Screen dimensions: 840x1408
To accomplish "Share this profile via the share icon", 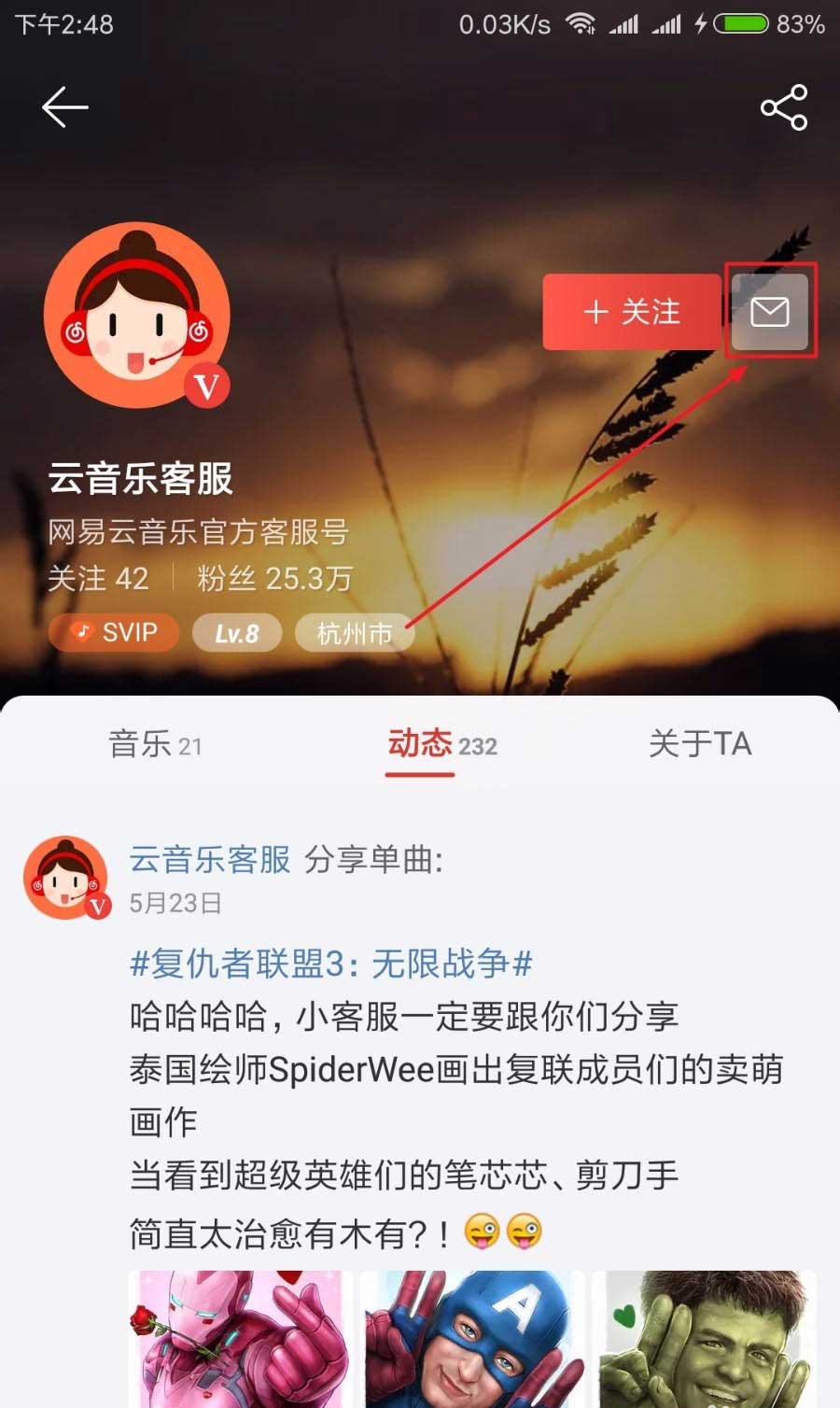I will pos(783,107).
